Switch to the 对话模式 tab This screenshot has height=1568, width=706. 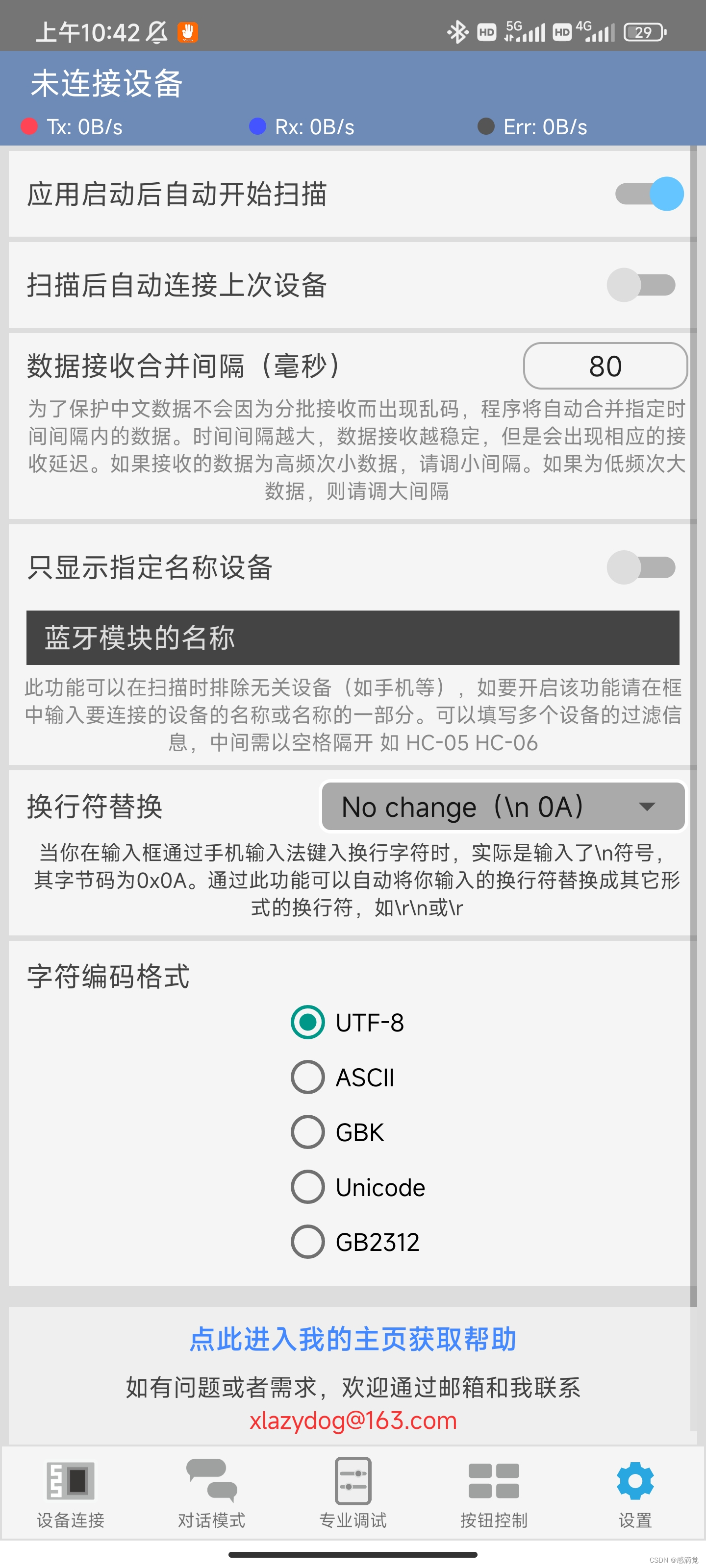click(x=211, y=1493)
